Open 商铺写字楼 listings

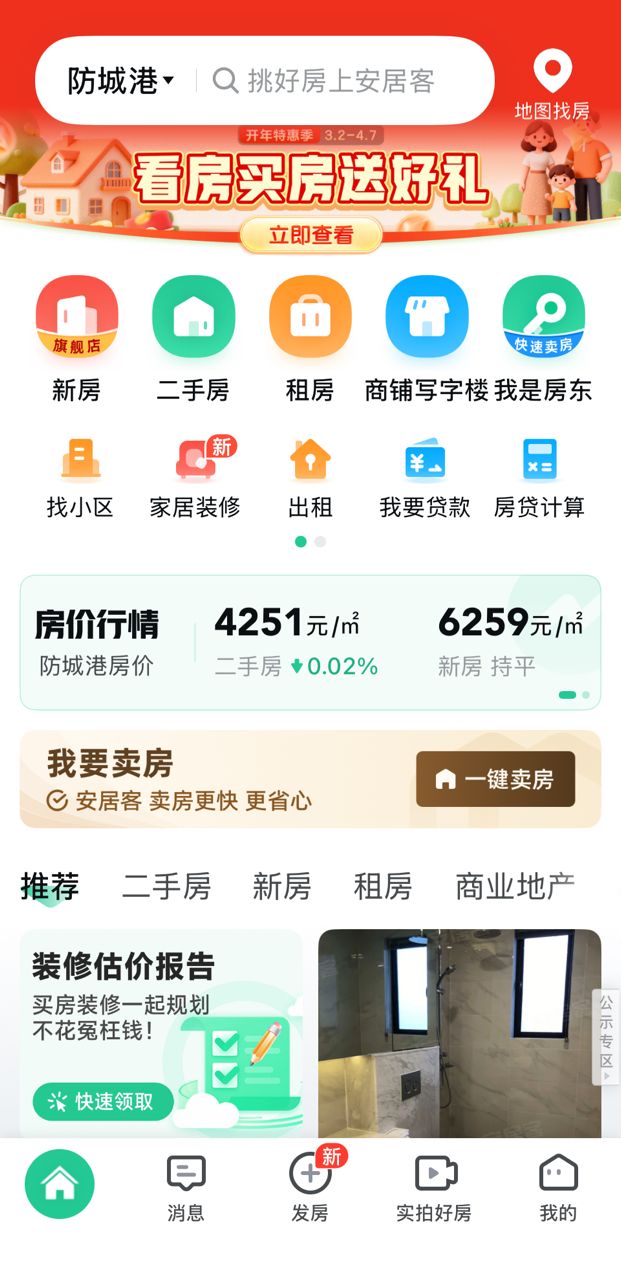tap(427, 340)
